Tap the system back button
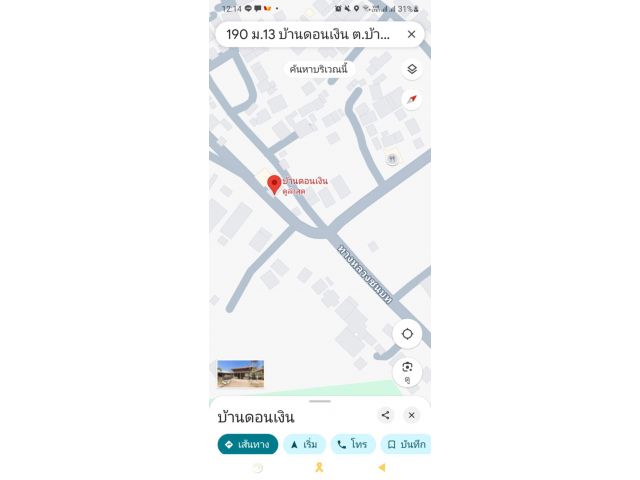 [x=381, y=467]
